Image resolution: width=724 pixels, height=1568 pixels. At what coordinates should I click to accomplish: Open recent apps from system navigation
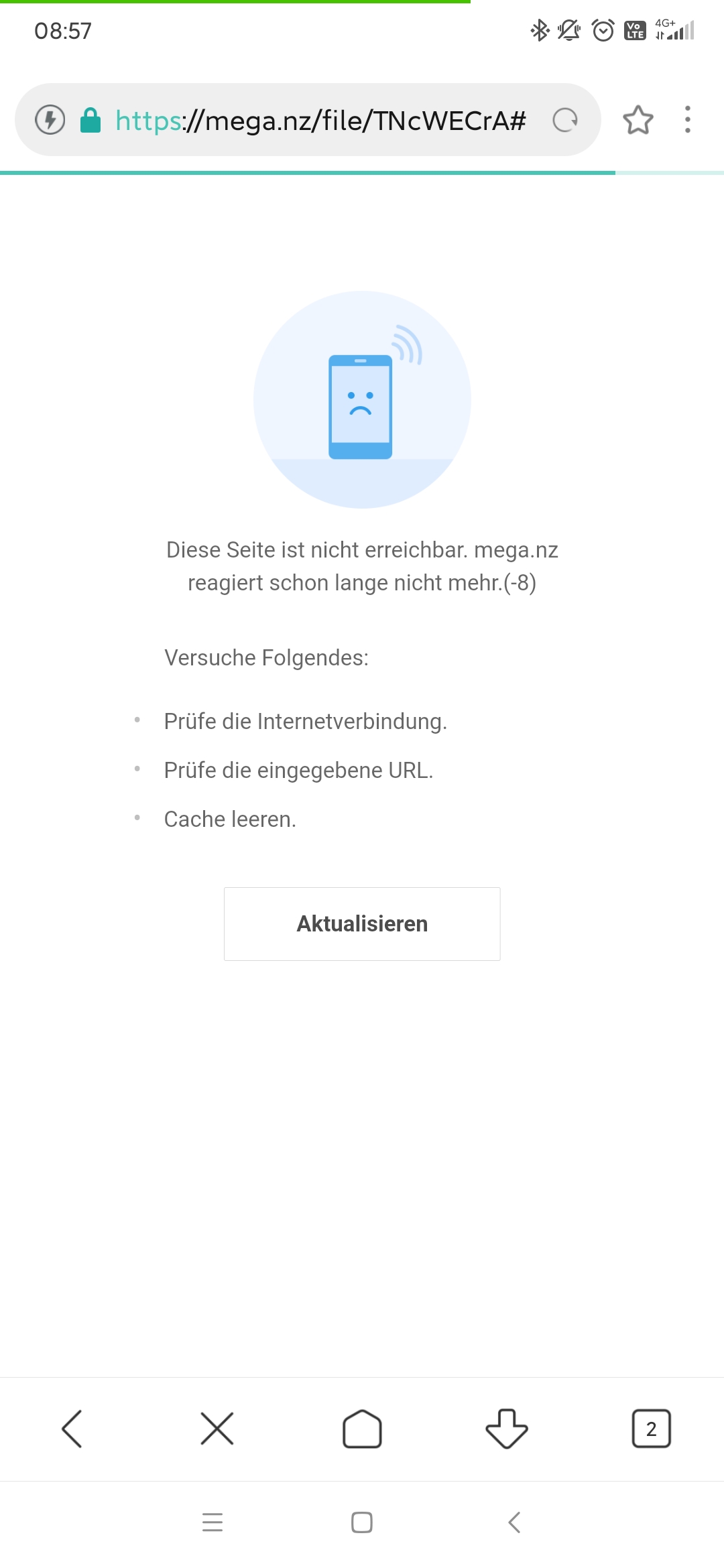(213, 1522)
